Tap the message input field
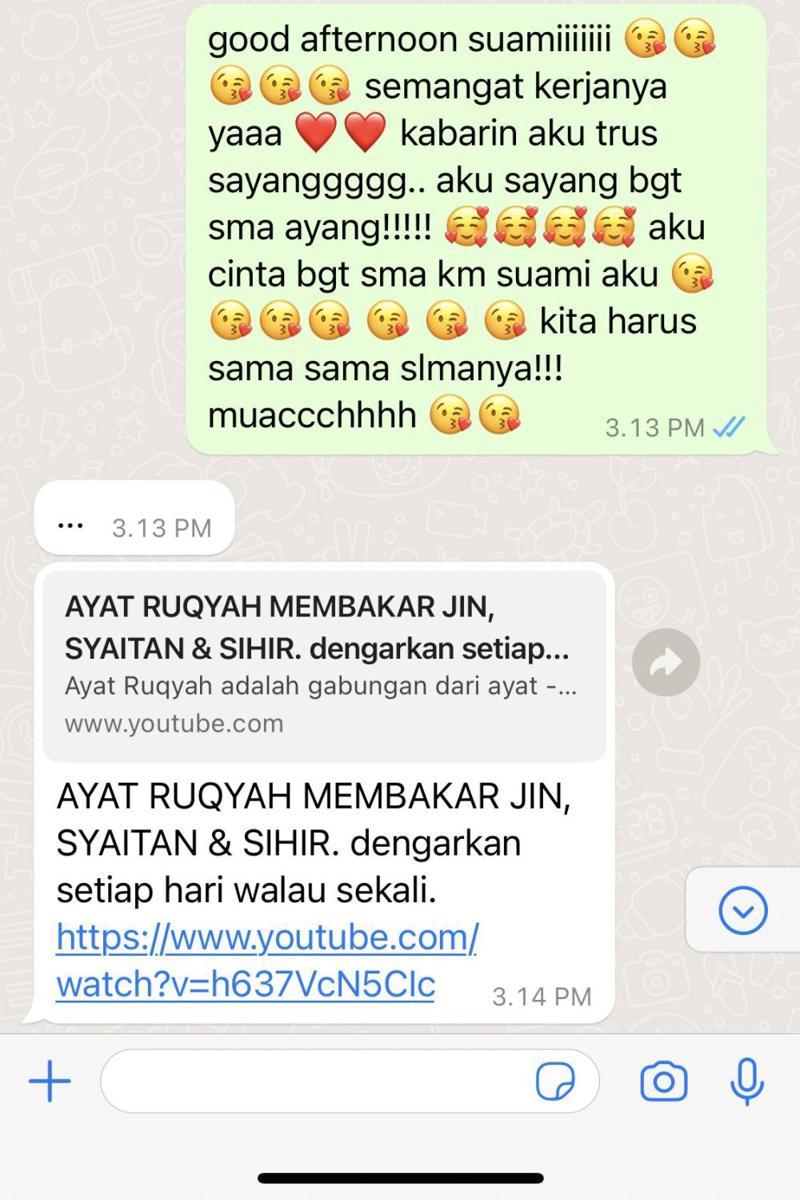Viewport: 800px width, 1200px height. pos(315,1082)
